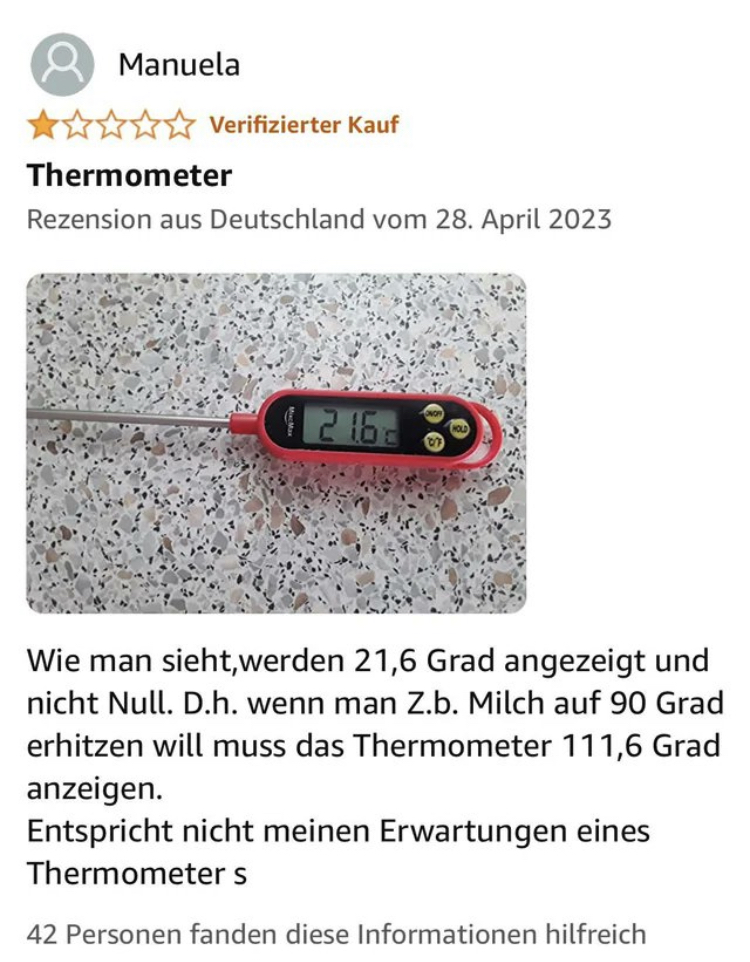The width and height of the screenshot is (750, 962).
Task: Enlarge the thermometer review photo
Action: point(276,442)
